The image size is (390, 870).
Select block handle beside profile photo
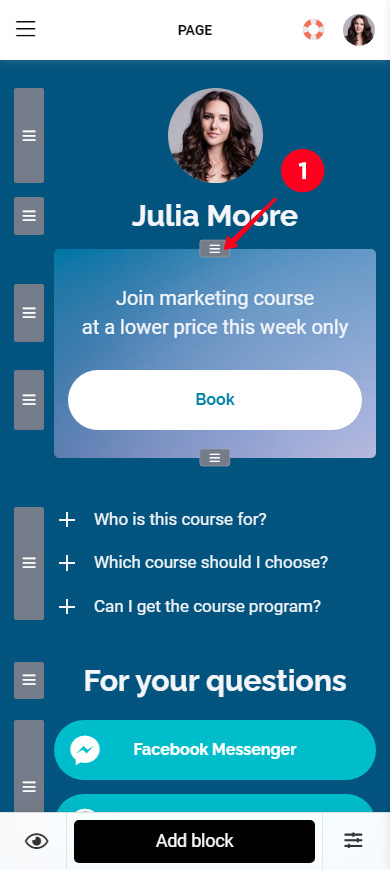click(x=29, y=135)
